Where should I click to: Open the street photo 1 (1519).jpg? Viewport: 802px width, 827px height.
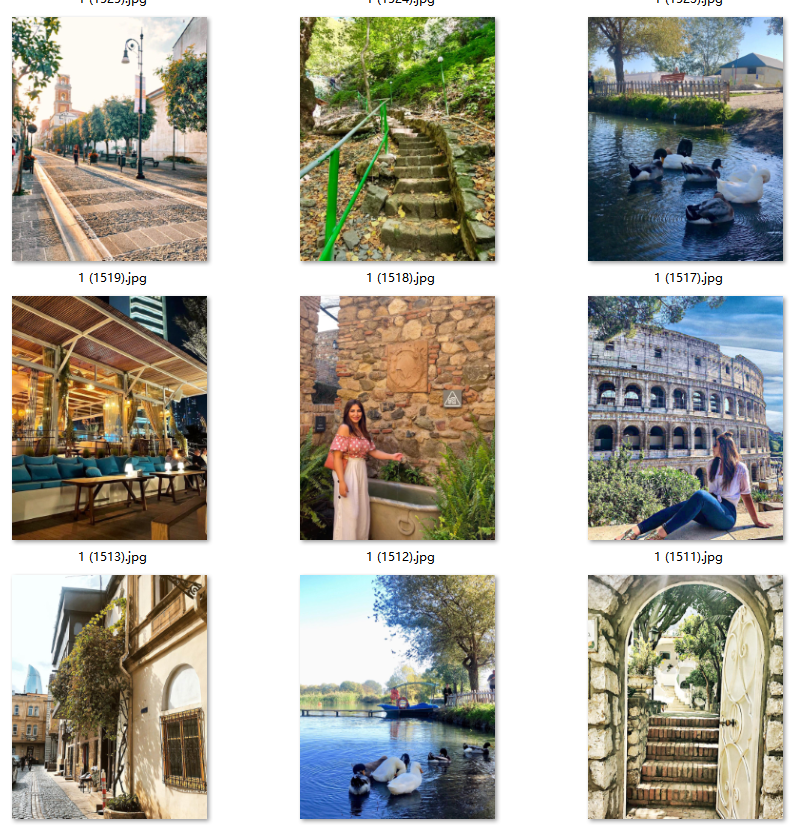click(x=110, y=139)
